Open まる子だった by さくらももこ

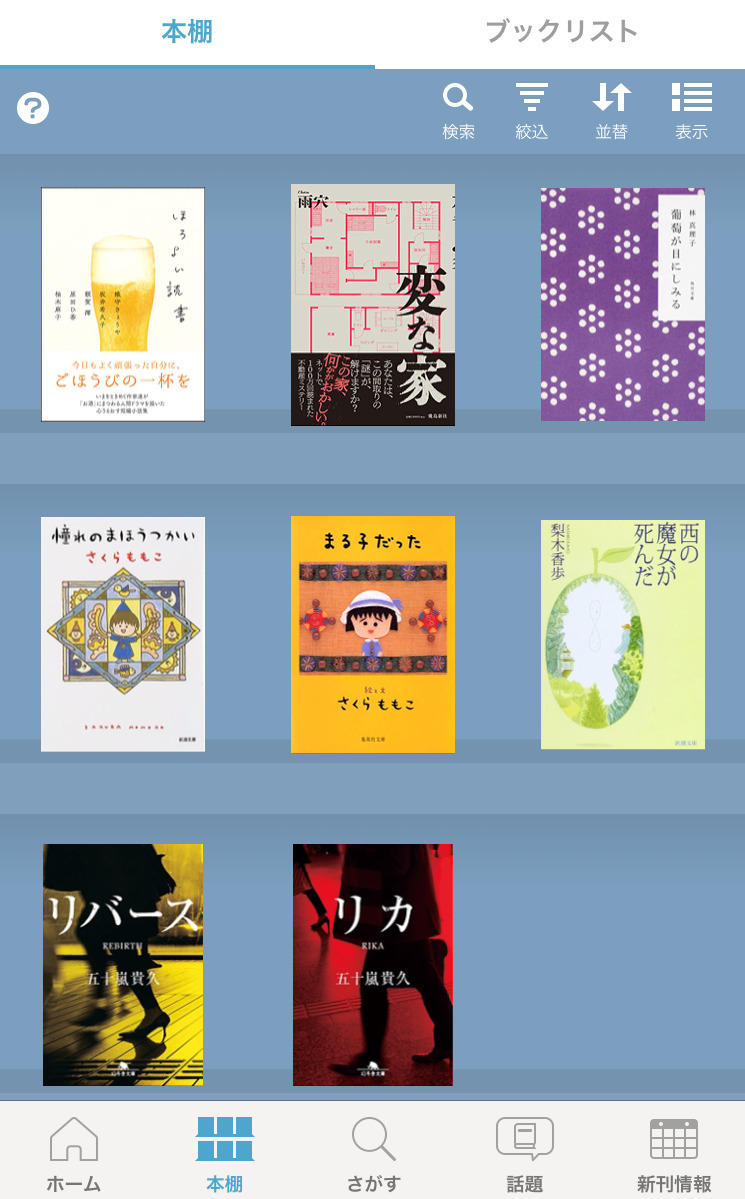371,634
